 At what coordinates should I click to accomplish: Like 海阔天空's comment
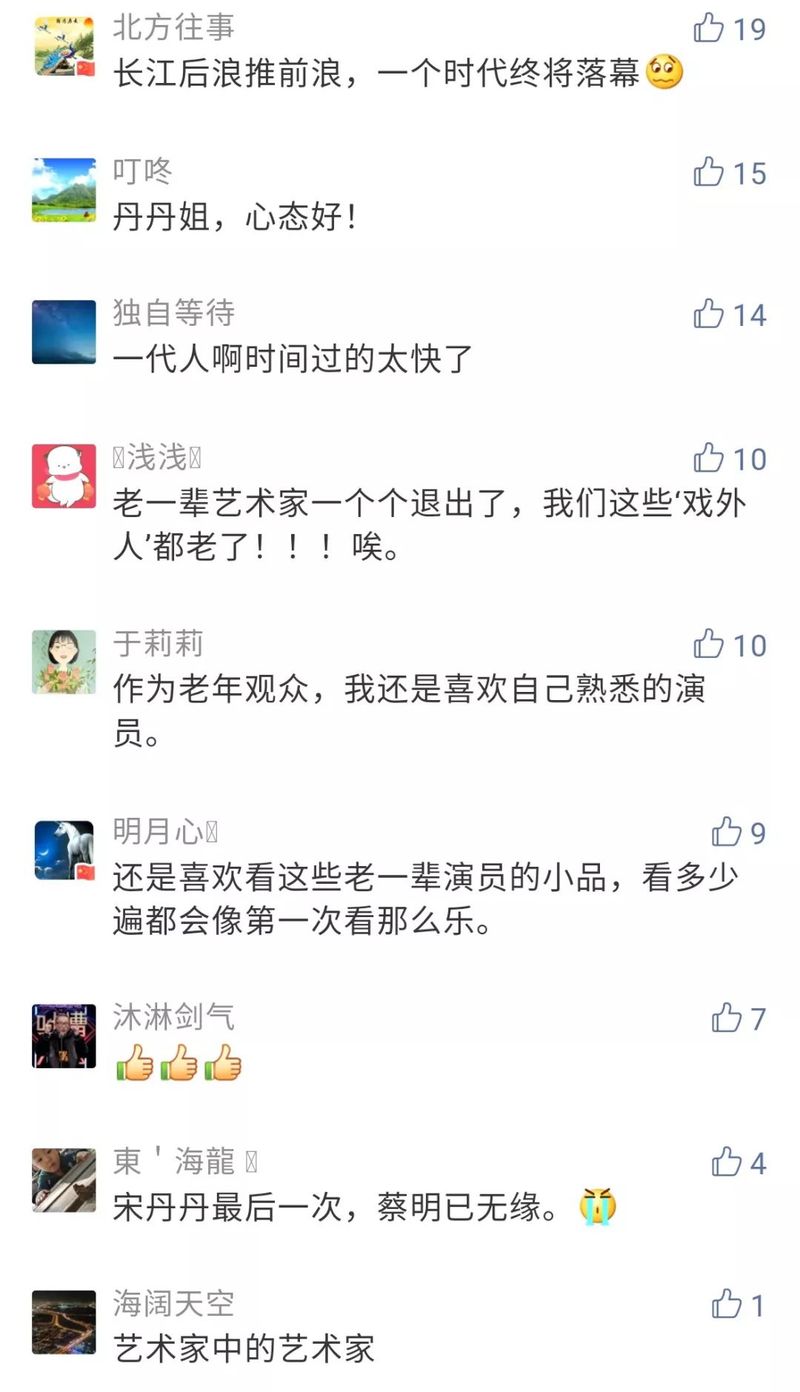click(x=727, y=1304)
